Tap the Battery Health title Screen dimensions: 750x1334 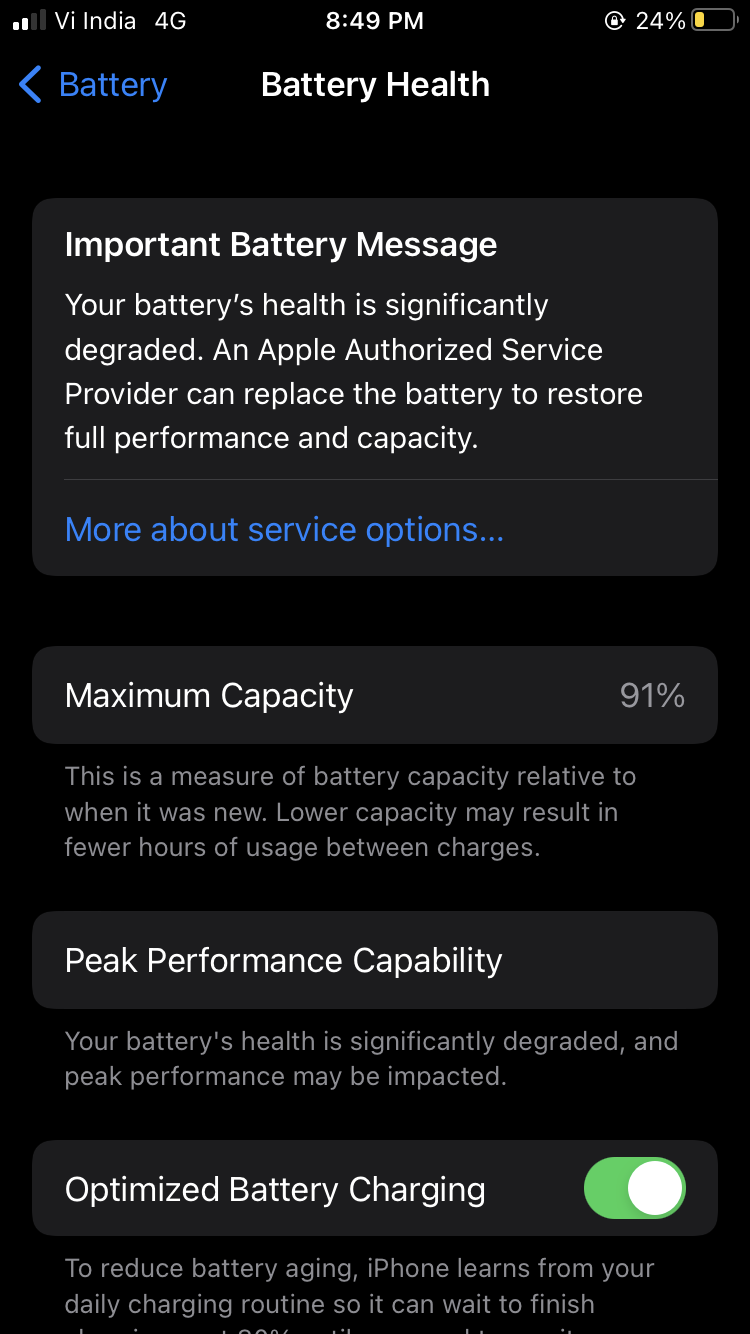click(x=375, y=85)
